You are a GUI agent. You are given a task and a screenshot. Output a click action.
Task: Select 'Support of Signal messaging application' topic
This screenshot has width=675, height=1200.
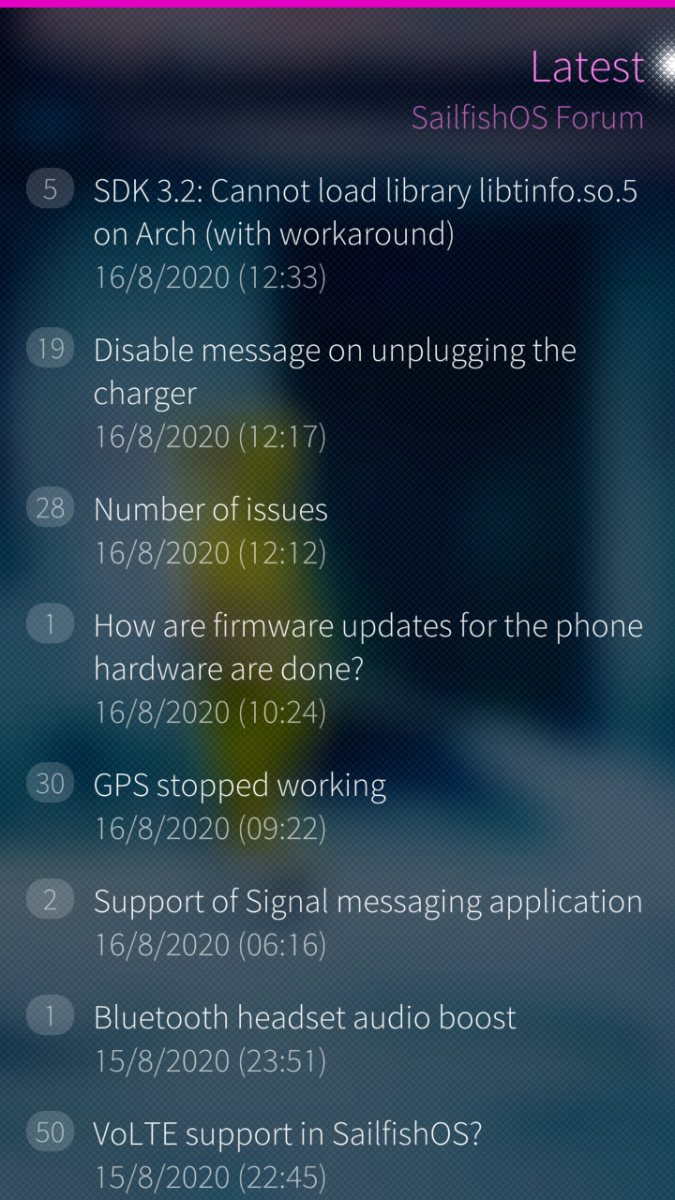[367, 902]
